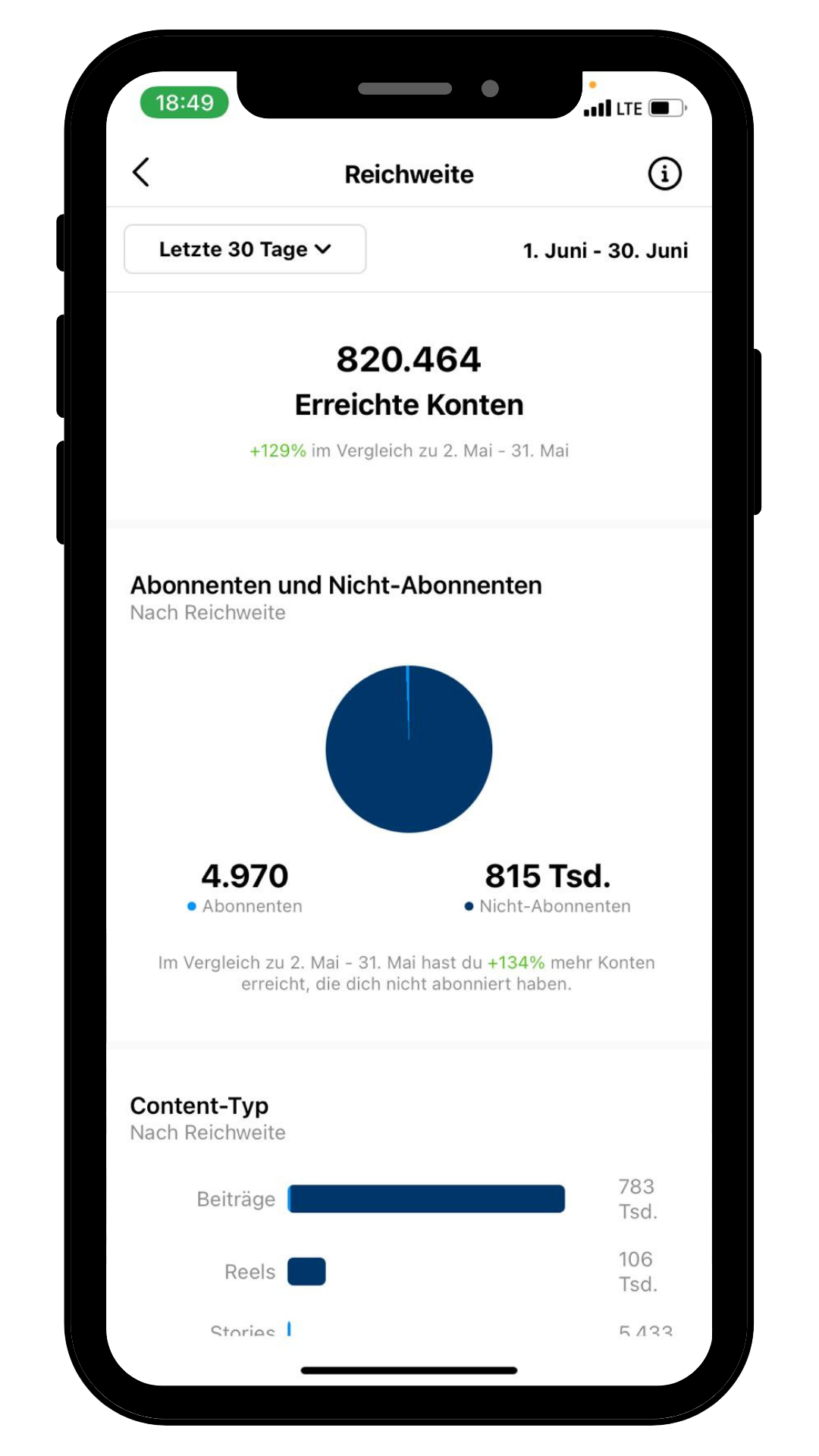This screenshot has width=819, height=1456.
Task: Go back from the Reichweite screen
Action: point(142,173)
